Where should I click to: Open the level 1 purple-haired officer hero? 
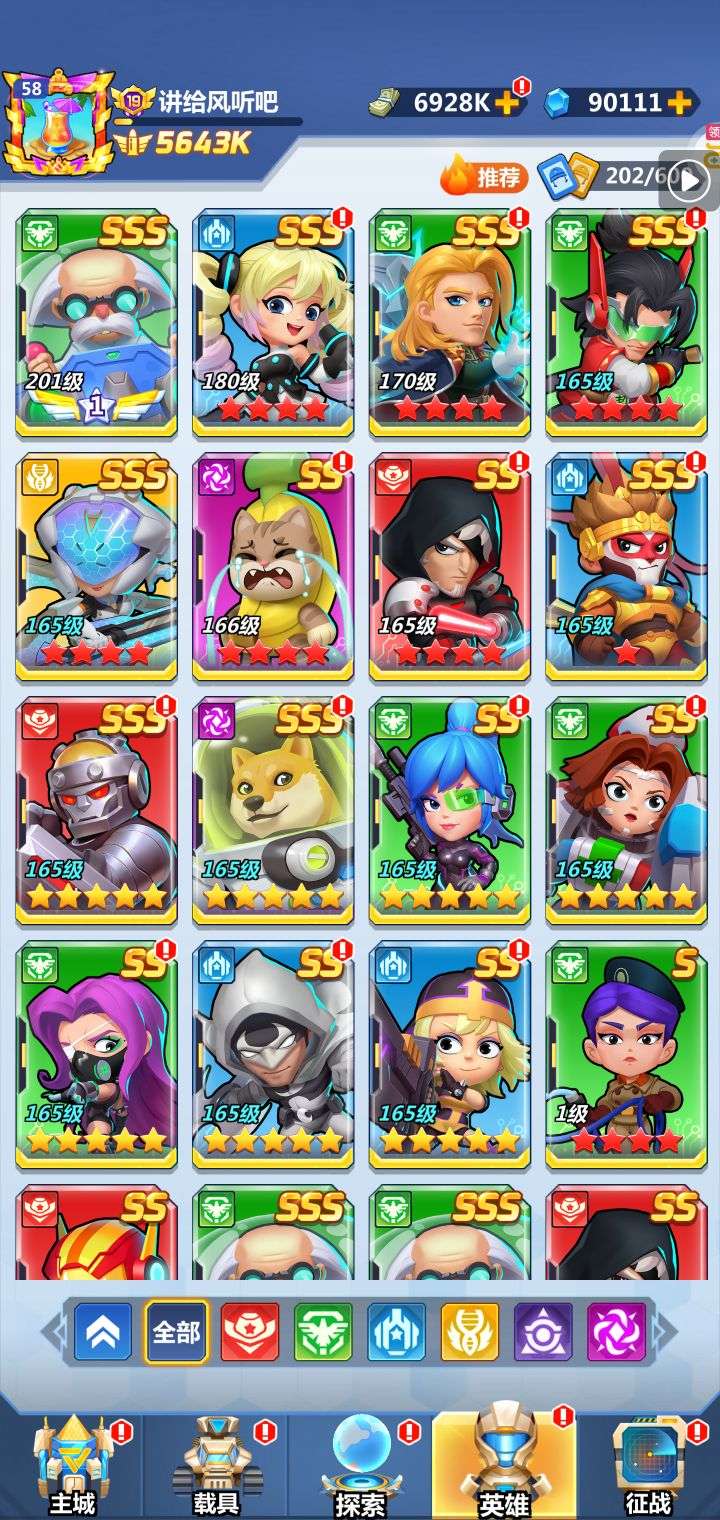point(627,1054)
